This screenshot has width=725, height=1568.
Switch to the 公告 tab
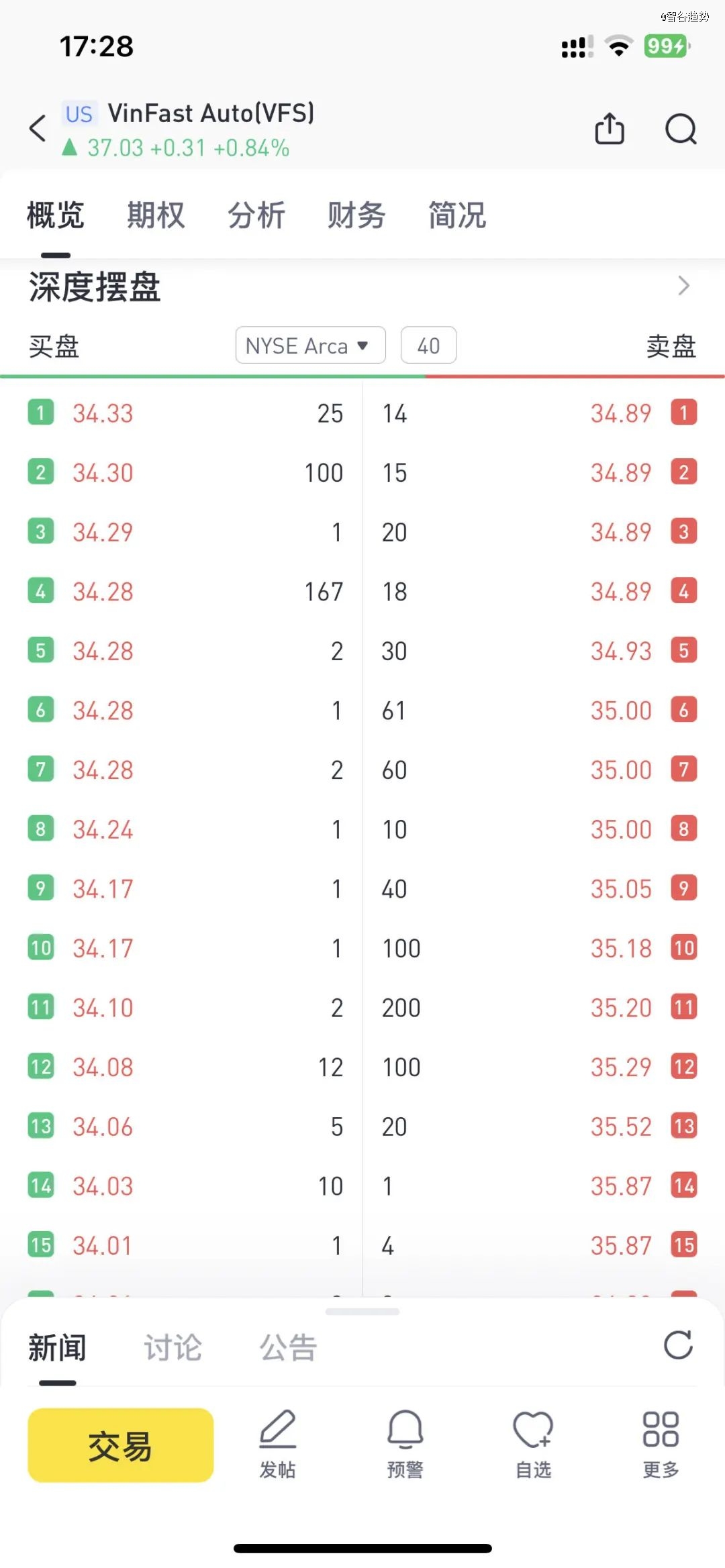288,1348
